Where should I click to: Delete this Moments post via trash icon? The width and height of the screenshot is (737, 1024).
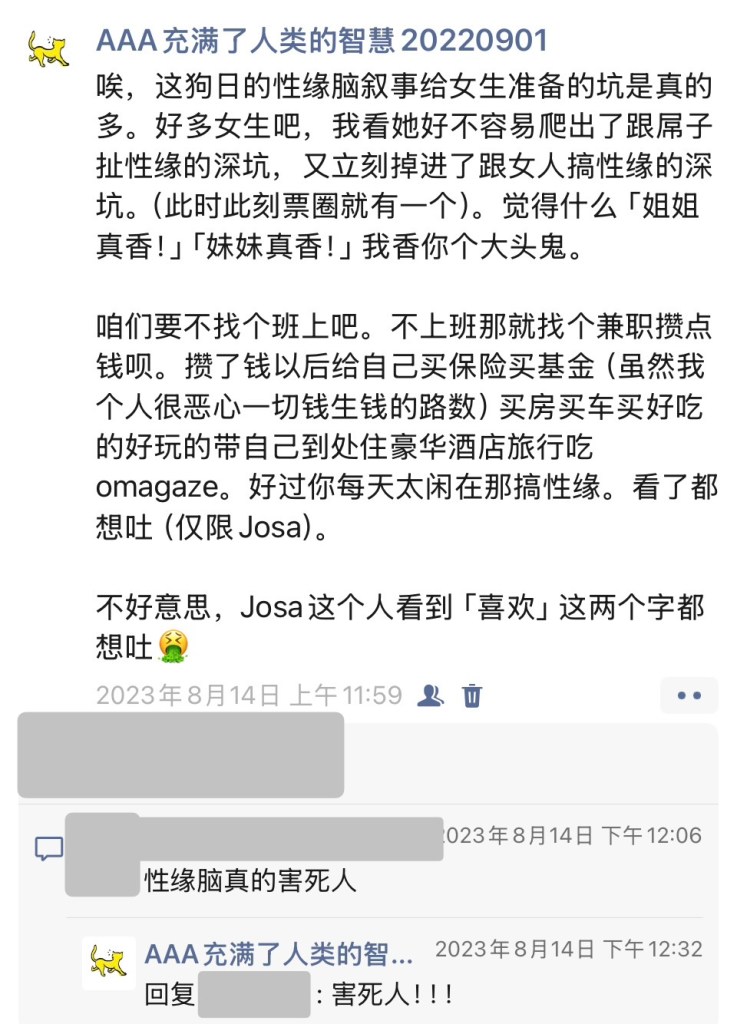click(472, 695)
